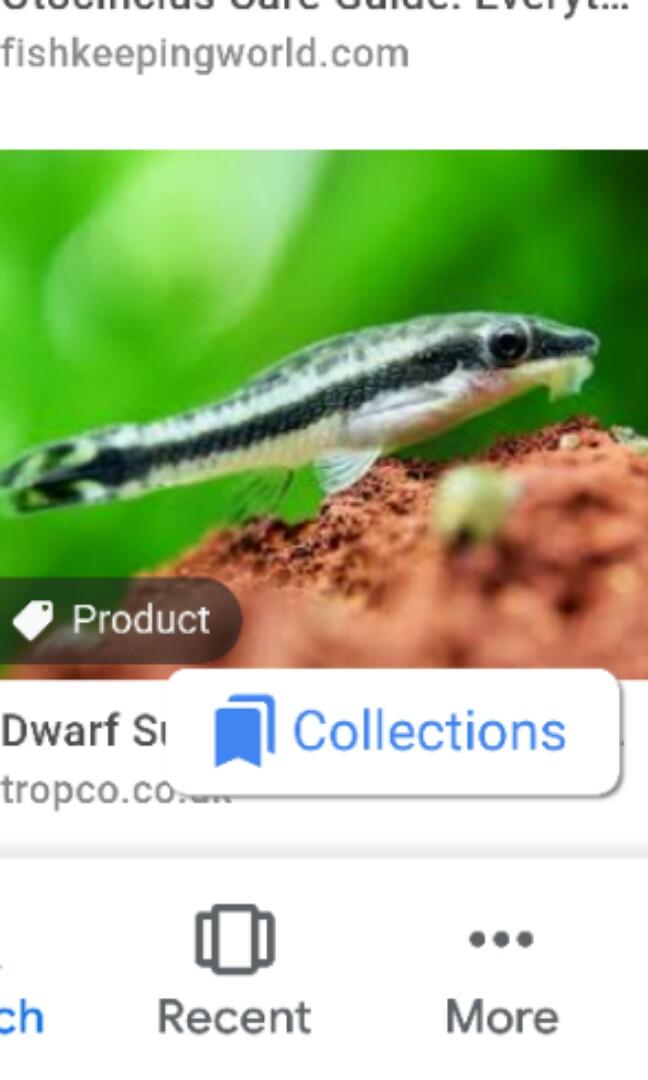
Task: Switch to the Search tab
Action: (x=18, y=990)
